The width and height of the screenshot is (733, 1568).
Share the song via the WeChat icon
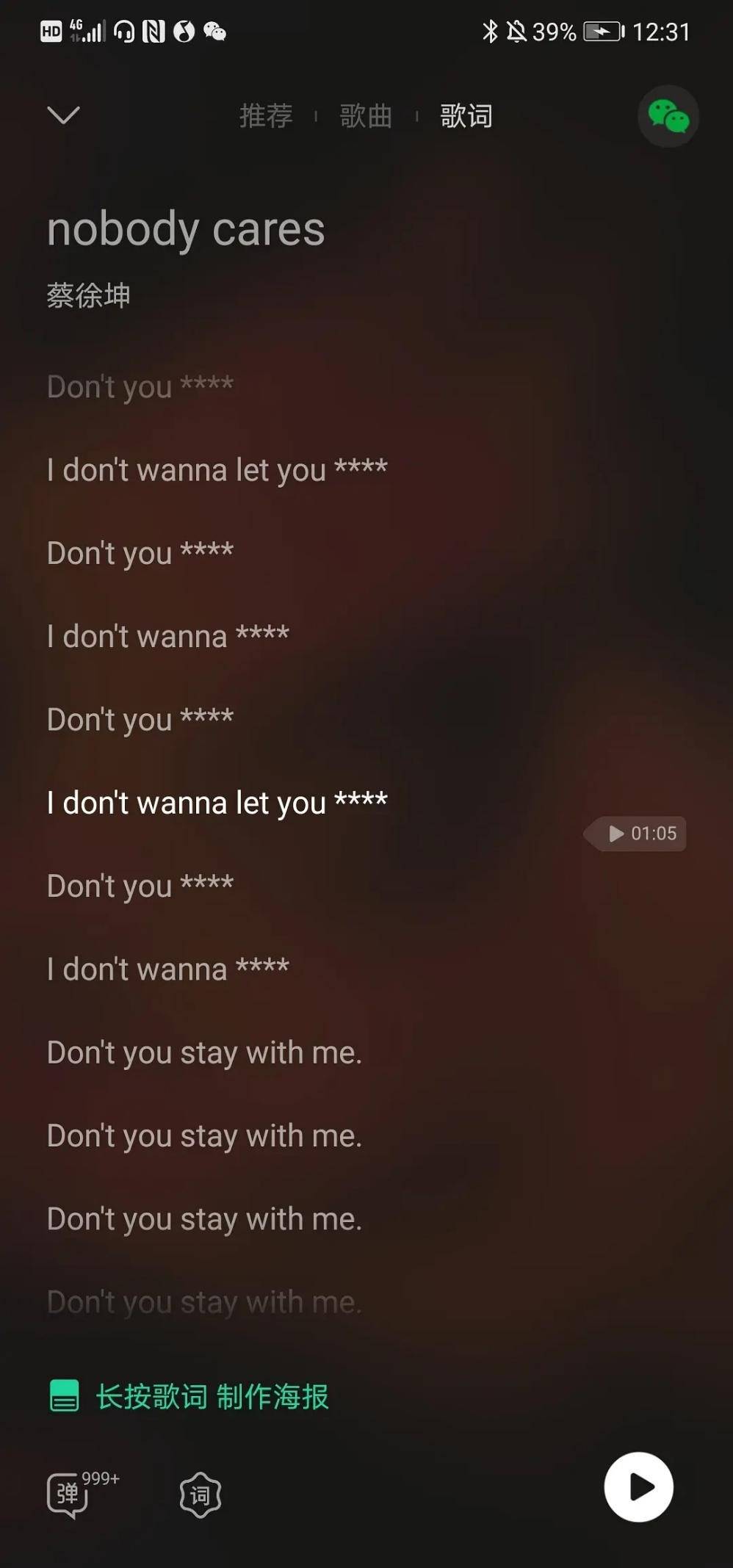click(x=668, y=117)
